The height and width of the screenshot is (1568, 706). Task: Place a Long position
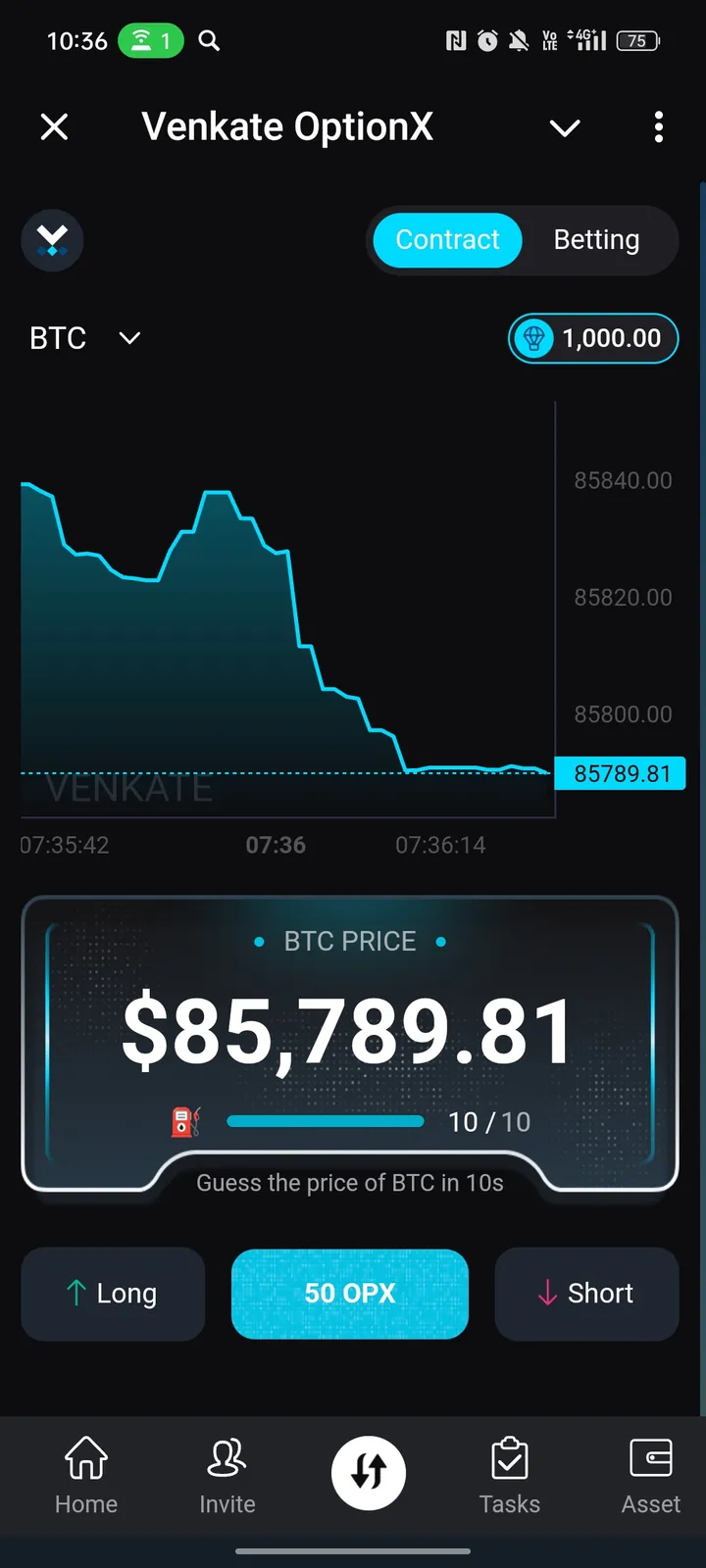tap(112, 1294)
